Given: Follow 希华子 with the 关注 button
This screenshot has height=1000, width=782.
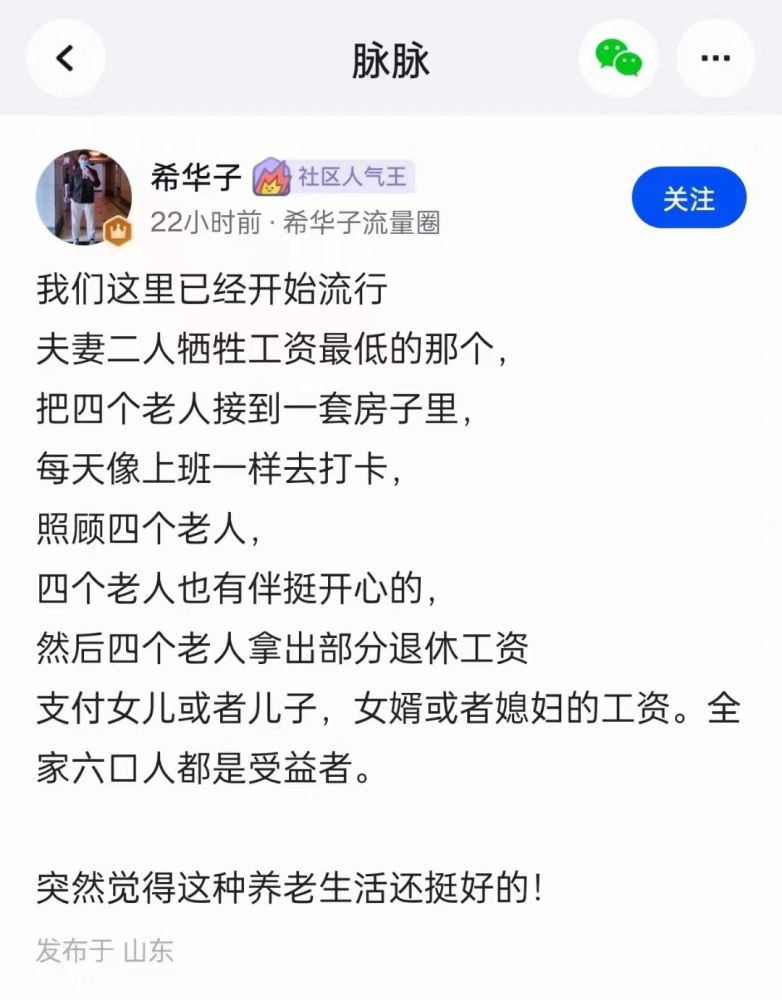Looking at the screenshot, I should click(689, 198).
